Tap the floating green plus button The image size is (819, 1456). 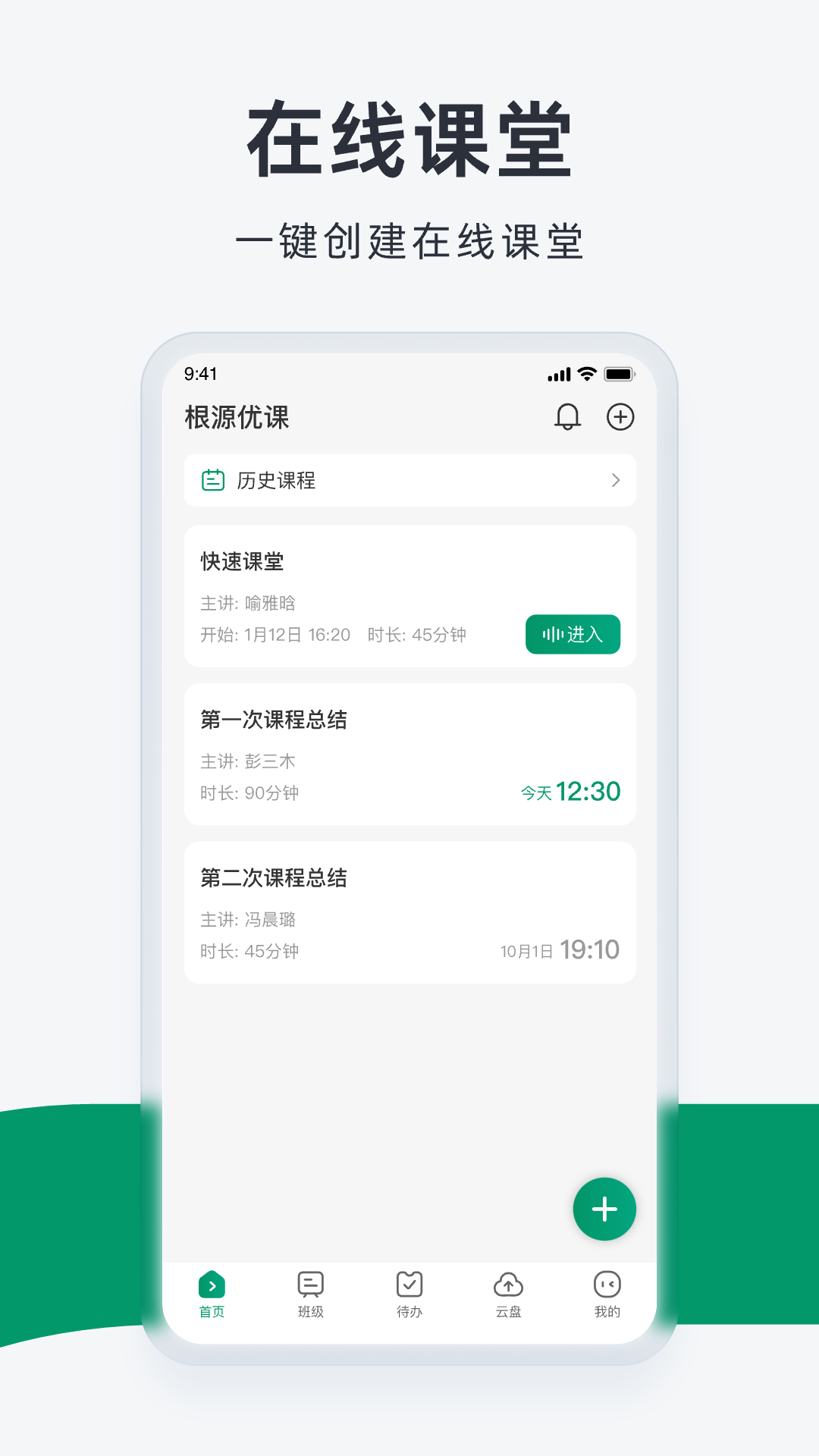point(604,1209)
